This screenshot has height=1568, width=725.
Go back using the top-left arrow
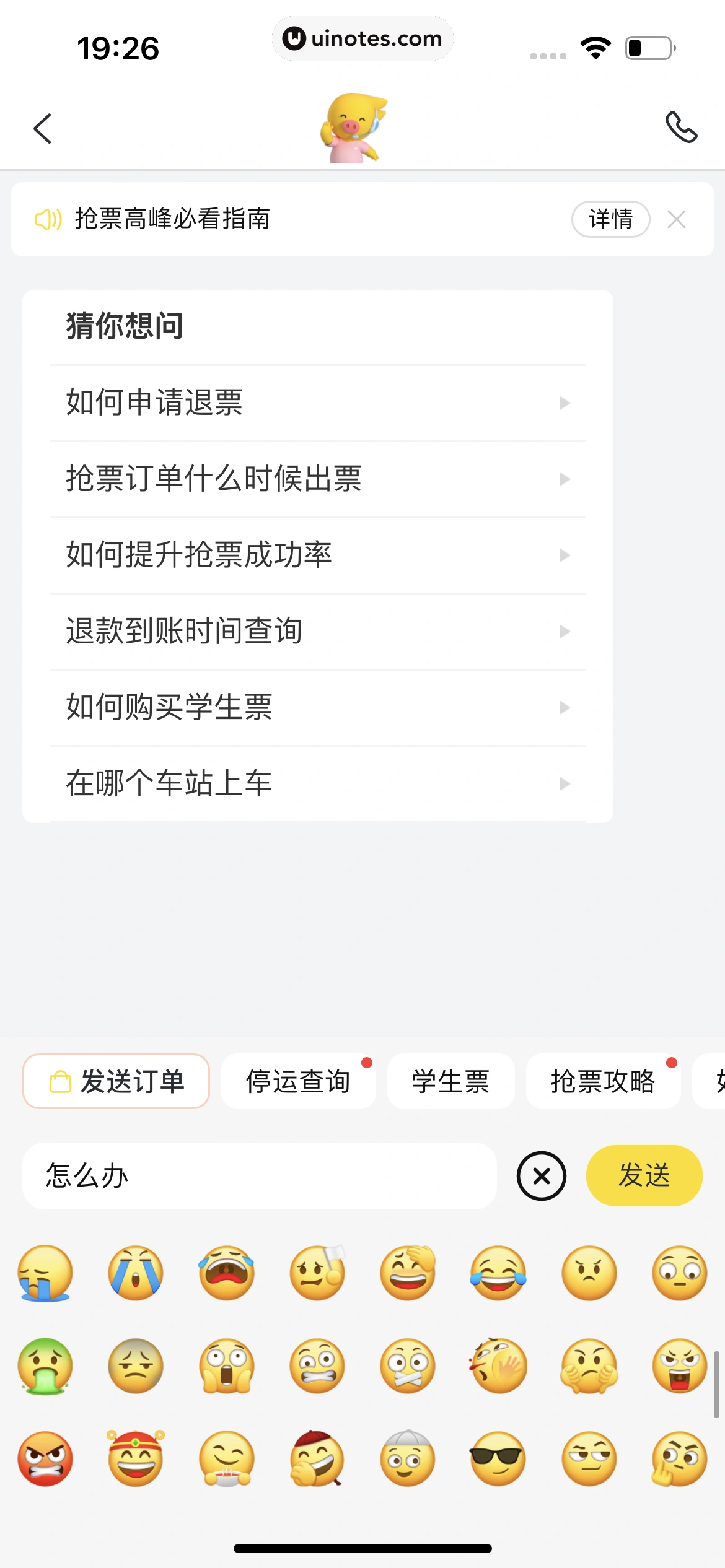[42, 129]
